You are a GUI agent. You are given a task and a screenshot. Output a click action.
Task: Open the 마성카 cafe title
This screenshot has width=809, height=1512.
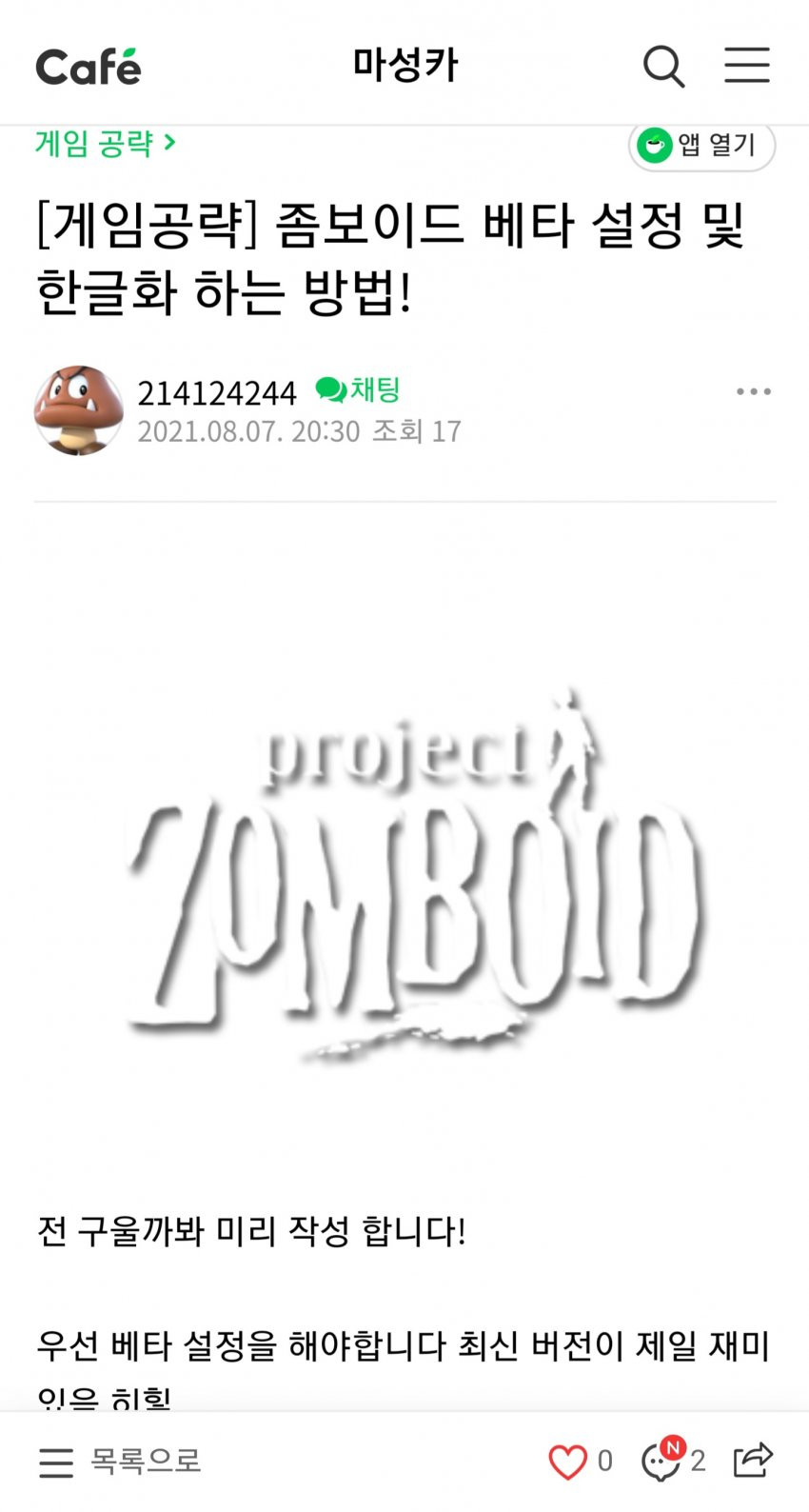(x=404, y=66)
